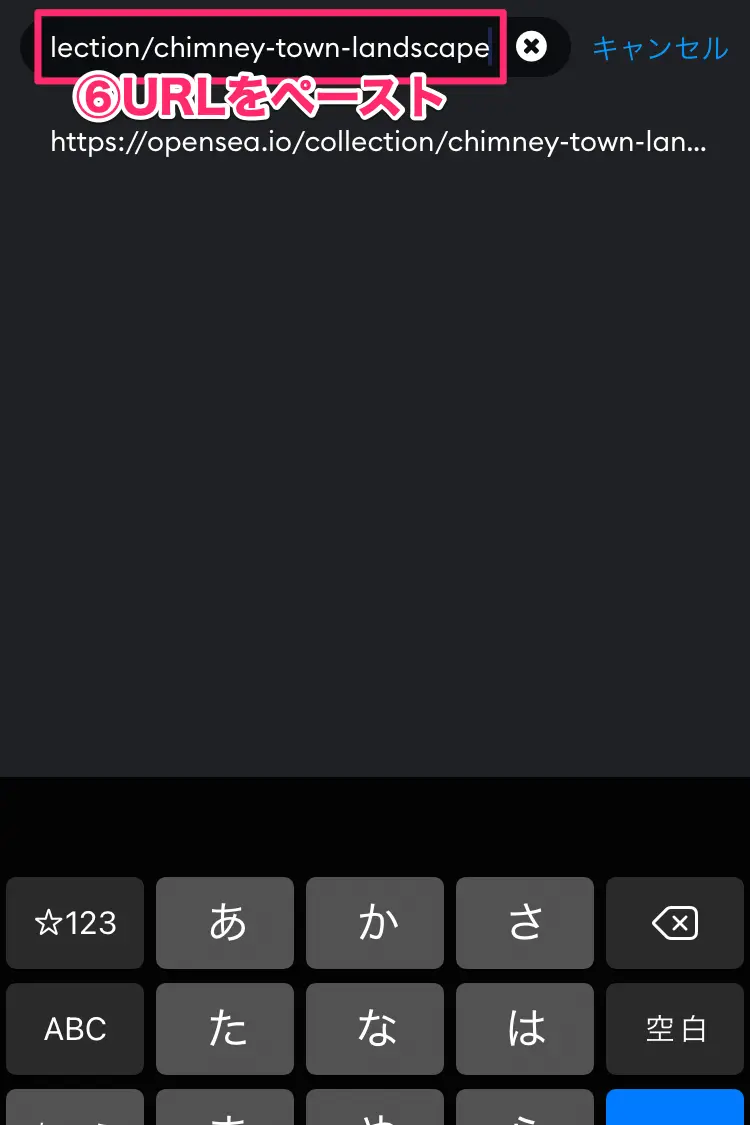
Task: Tap キャンセル to cancel URL entry
Action: (x=660, y=47)
